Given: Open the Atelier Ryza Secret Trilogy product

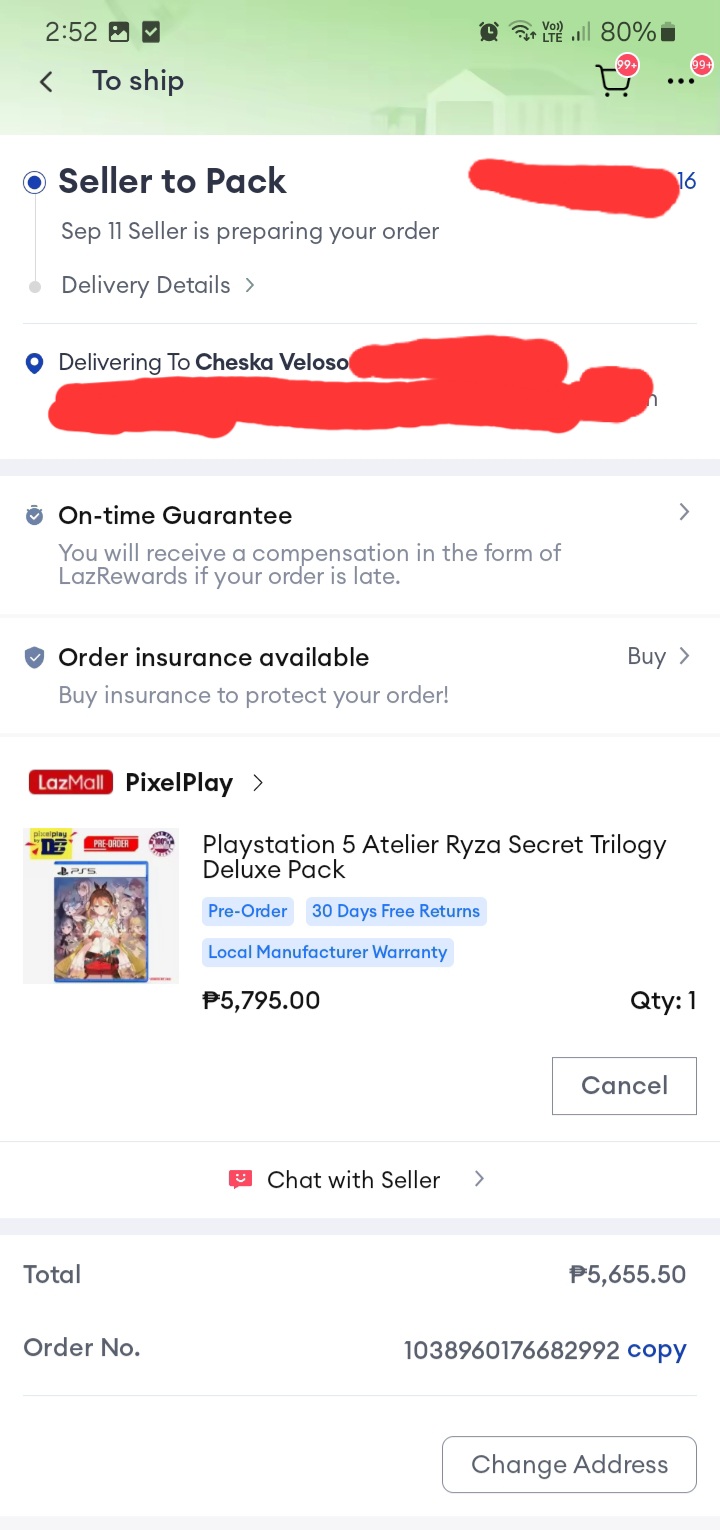Looking at the screenshot, I should pyautogui.click(x=433, y=857).
